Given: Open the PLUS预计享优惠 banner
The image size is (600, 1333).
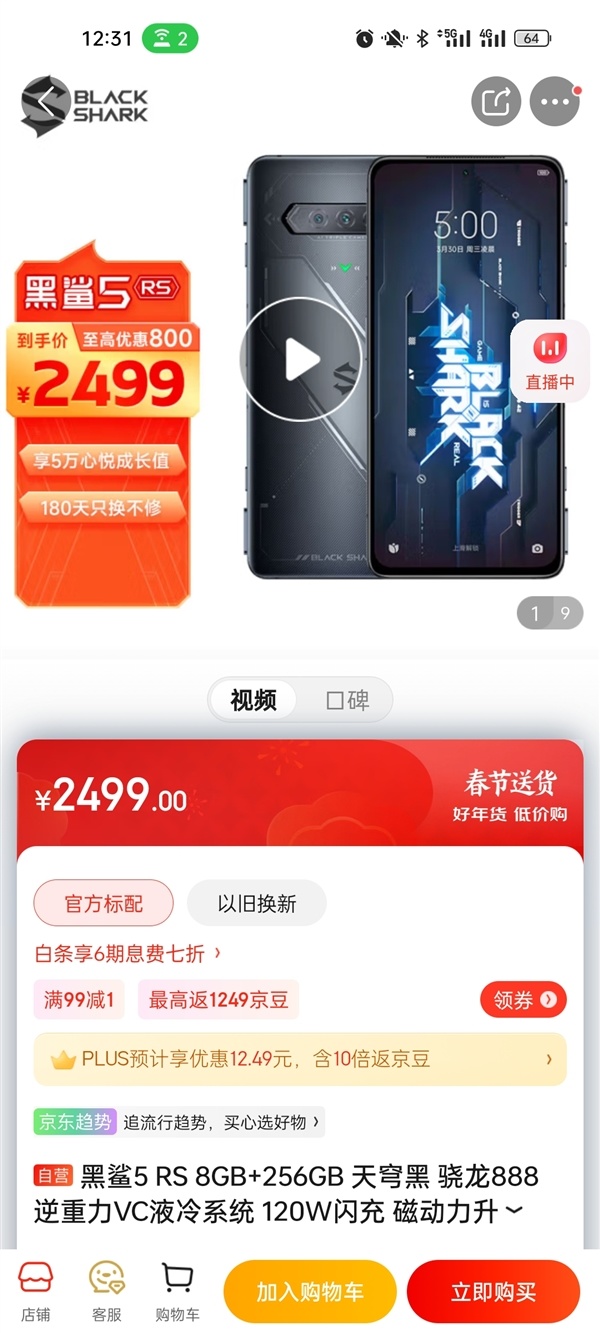Looking at the screenshot, I should click(x=300, y=1059).
